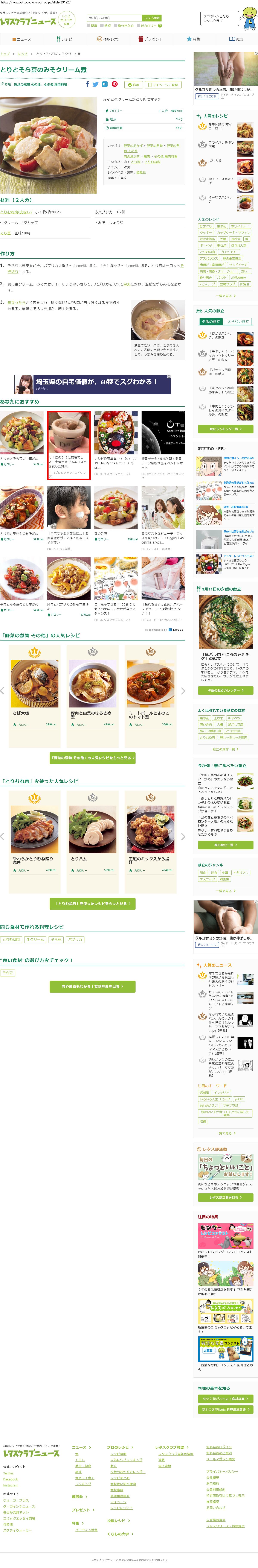Viewport: 258px width, 1568px height.
Task: Open the 春の献立一覧 button
Action: point(226,845)
